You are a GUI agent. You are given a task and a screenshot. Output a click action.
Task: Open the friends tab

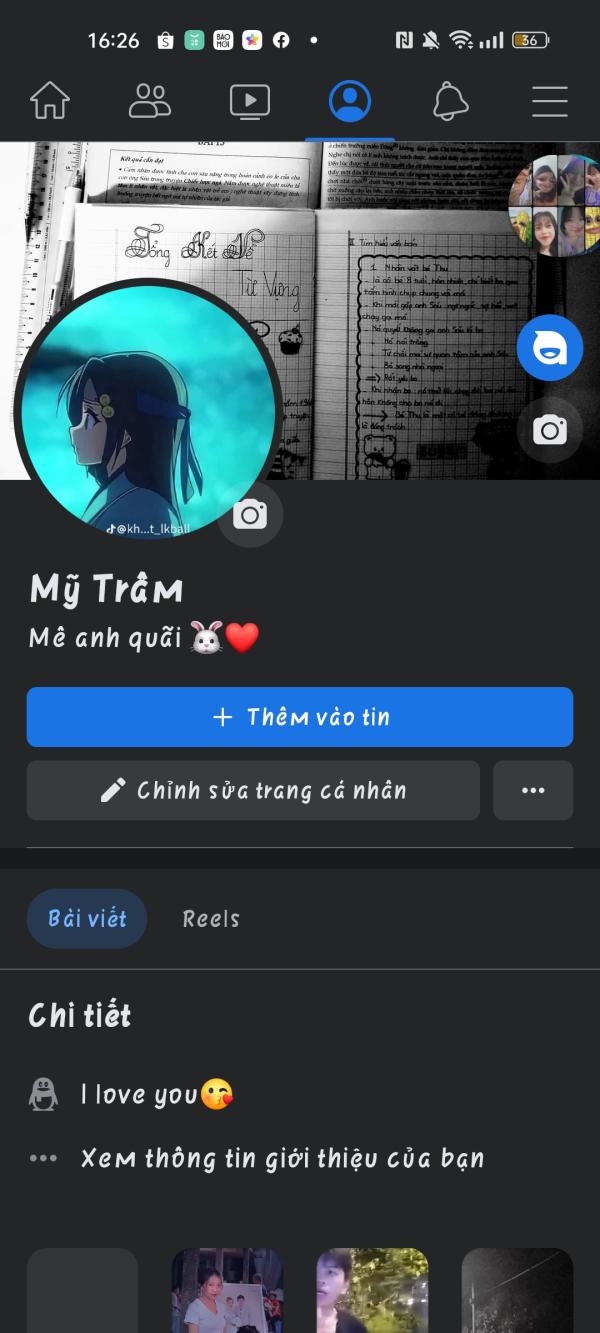150,101
